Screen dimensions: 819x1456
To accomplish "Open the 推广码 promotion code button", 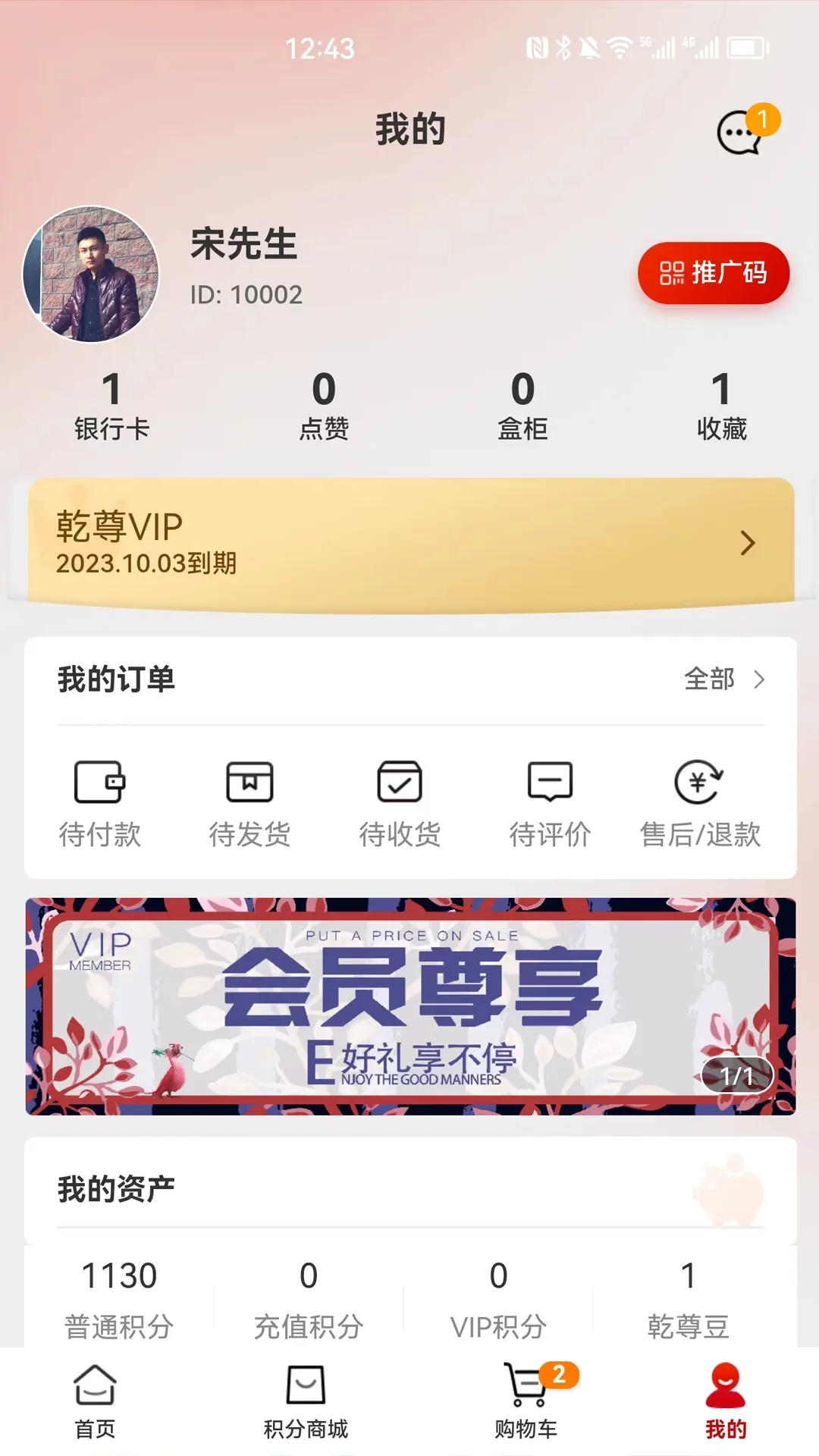I will 713,273.
